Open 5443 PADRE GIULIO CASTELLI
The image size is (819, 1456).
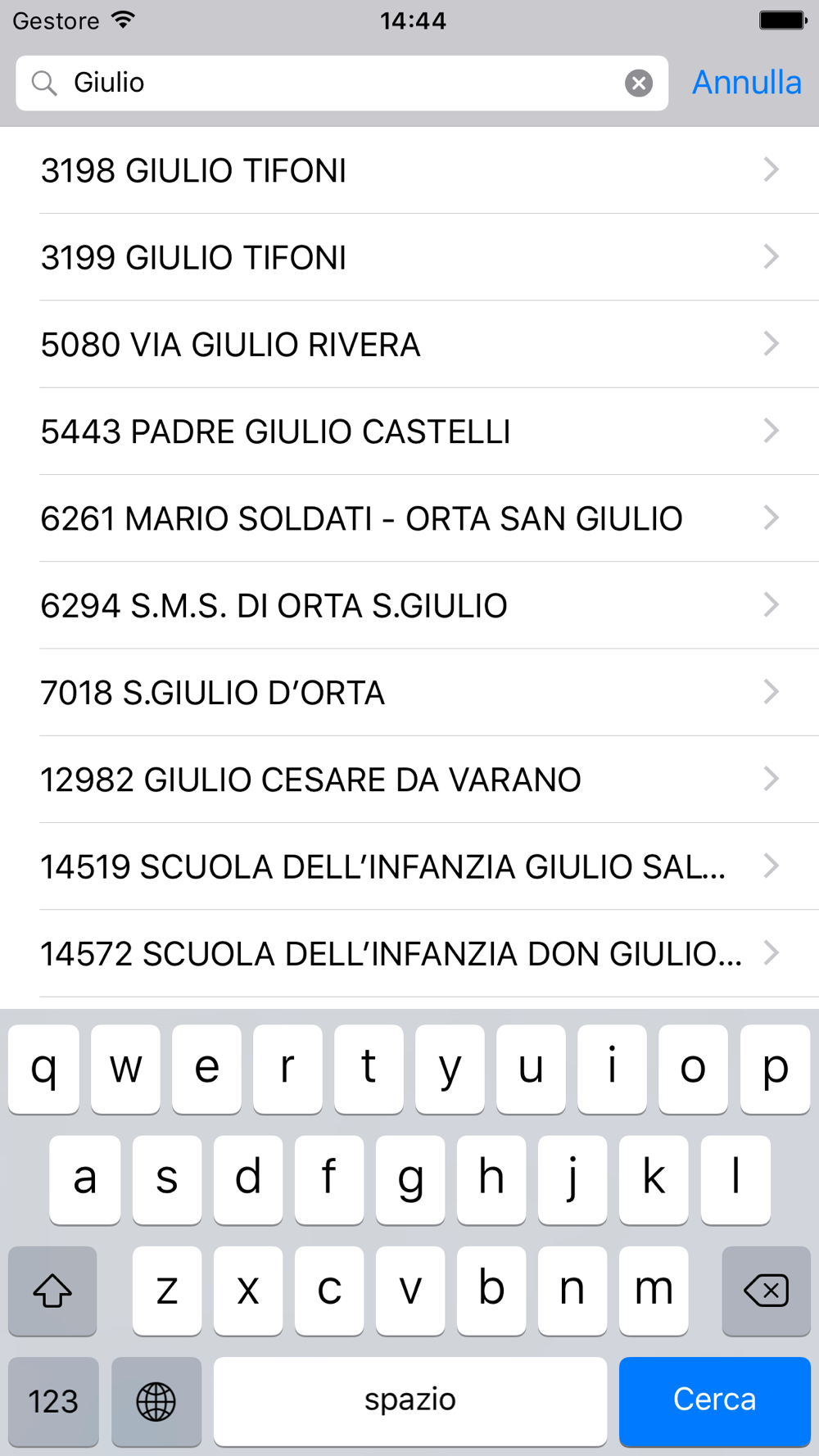pyautogui.click(x=409, y=432)
